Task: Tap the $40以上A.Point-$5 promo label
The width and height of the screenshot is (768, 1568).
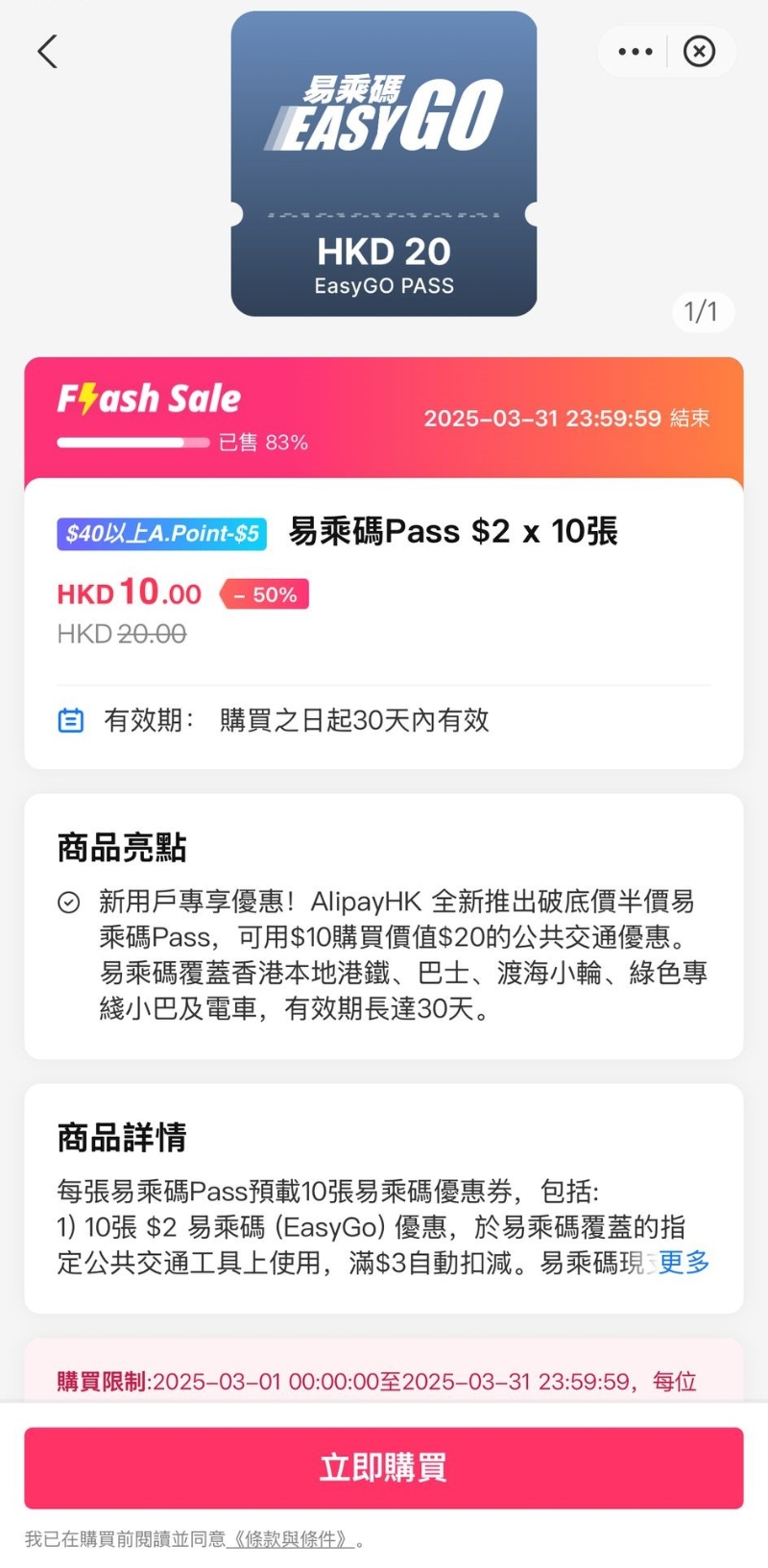Action: point(160,533)
